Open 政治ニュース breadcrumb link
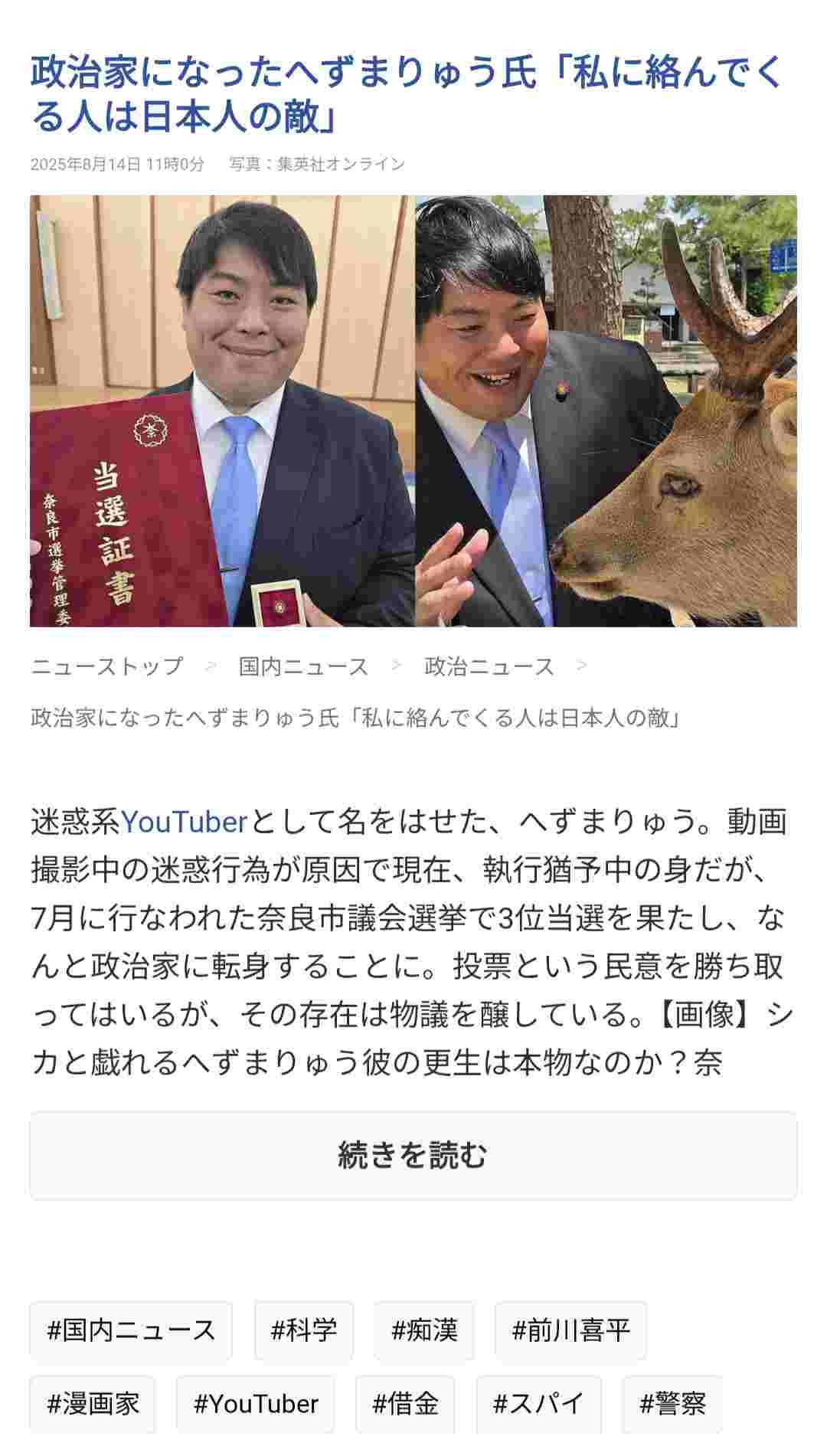The height and width of the screenshot is (1456, 827). 489,666
